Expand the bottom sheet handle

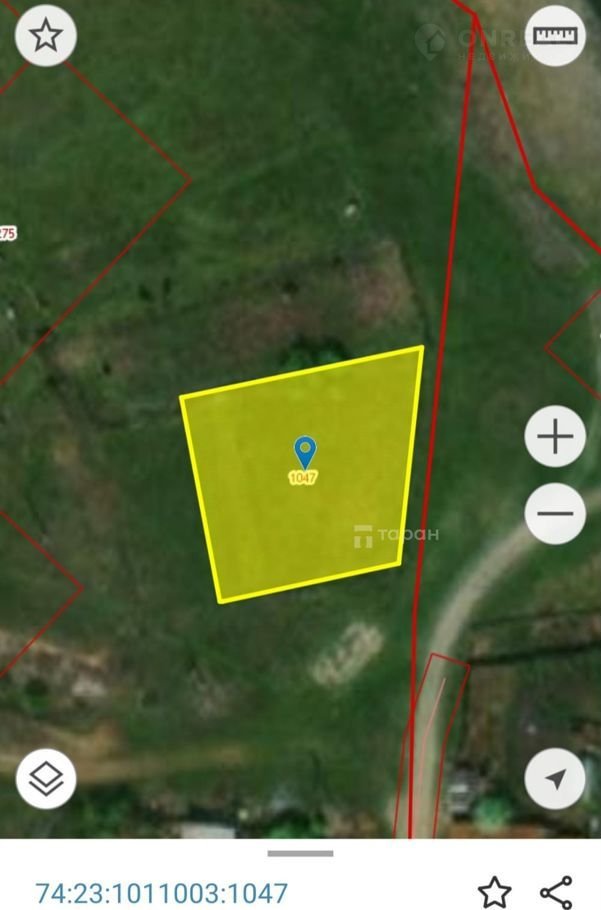click(300, 853)
